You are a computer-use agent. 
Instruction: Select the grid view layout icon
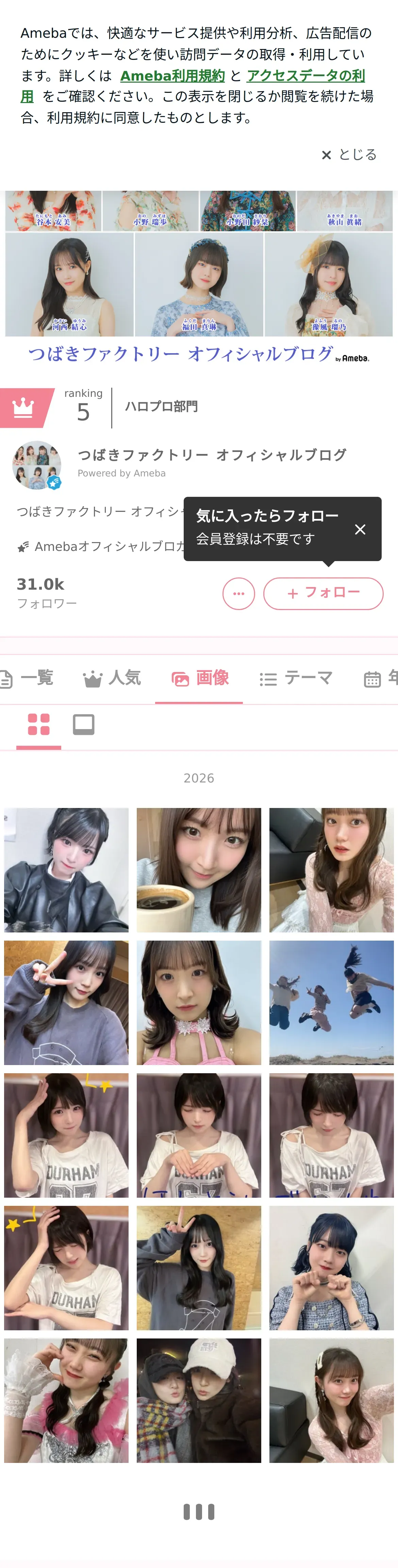point(39,724)
